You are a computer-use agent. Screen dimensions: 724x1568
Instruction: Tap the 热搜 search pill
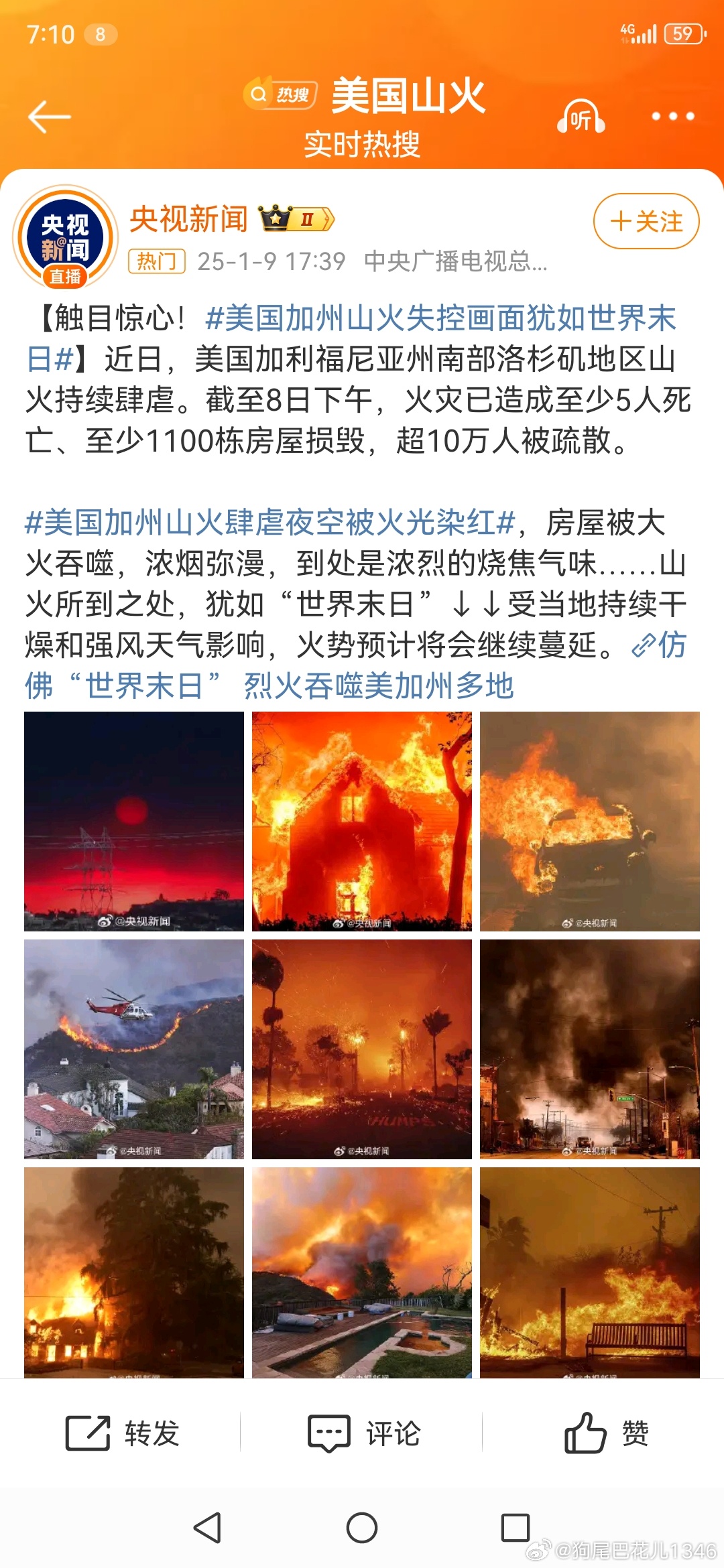[280, 94]
